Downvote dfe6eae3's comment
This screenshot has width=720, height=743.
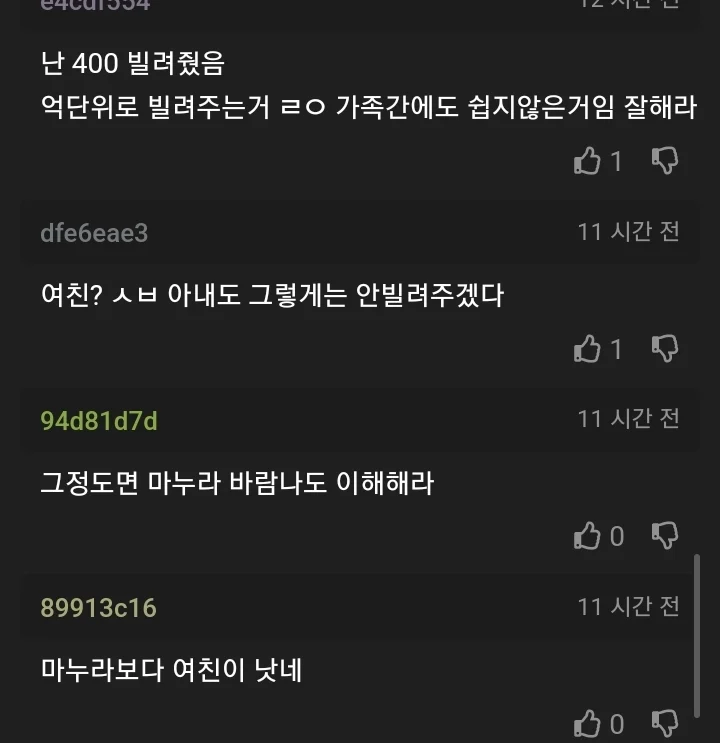[x=665, y=348]
